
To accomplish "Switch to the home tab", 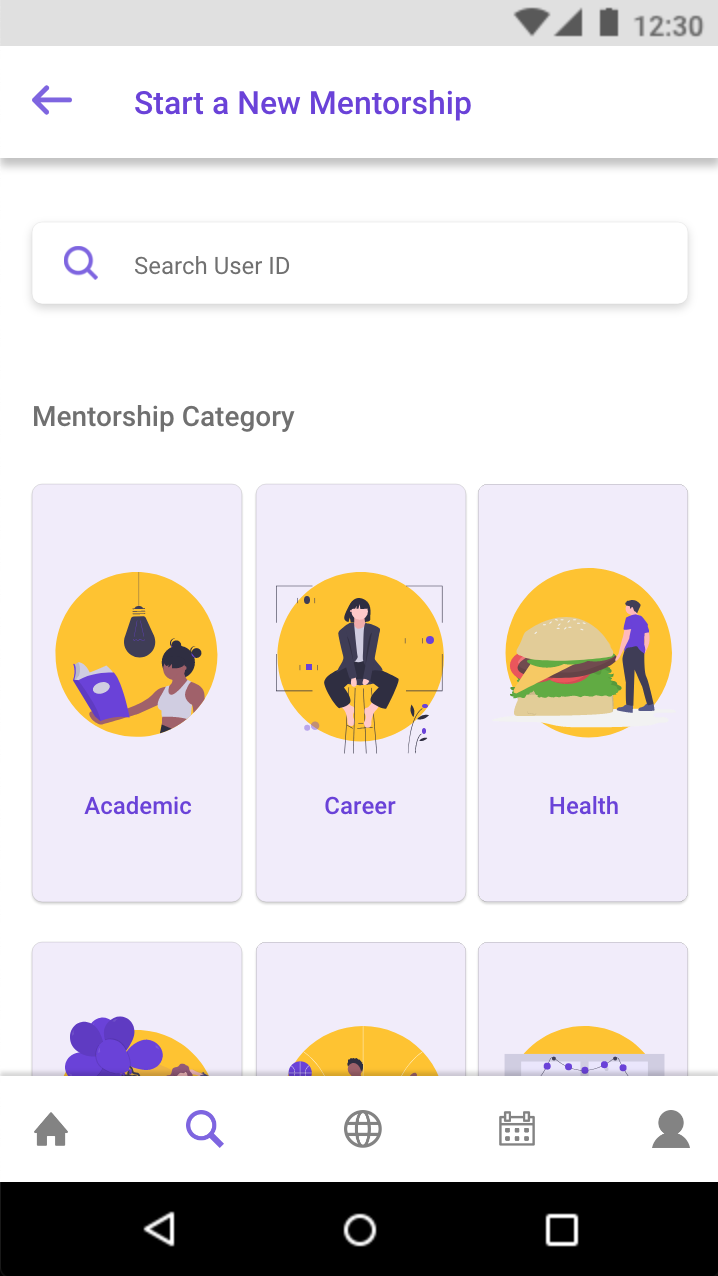I will click(x=51, y=1129).
